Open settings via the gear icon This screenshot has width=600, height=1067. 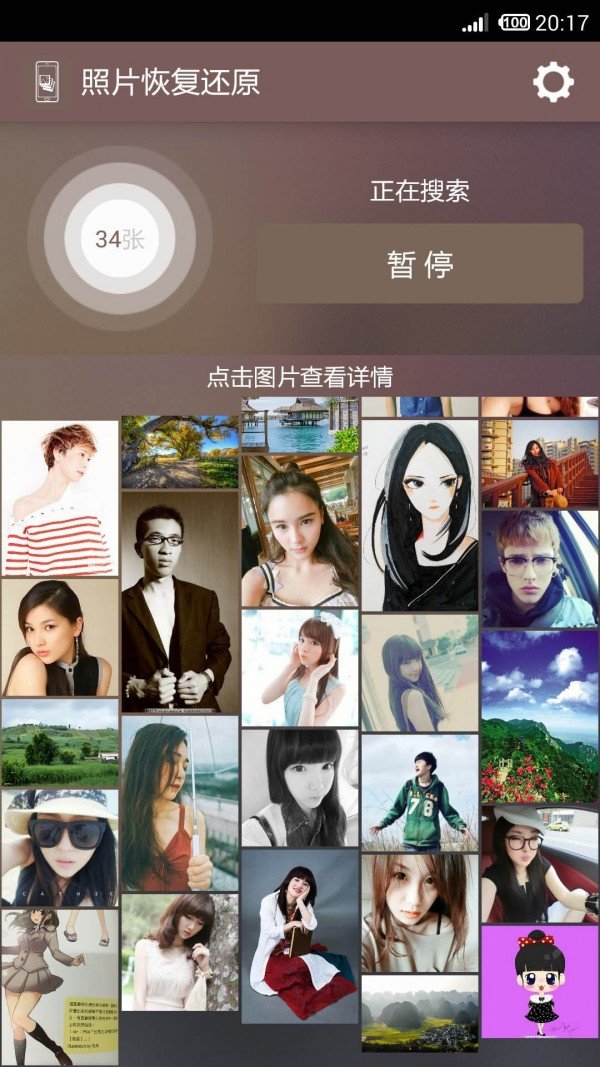click(553, 82)
